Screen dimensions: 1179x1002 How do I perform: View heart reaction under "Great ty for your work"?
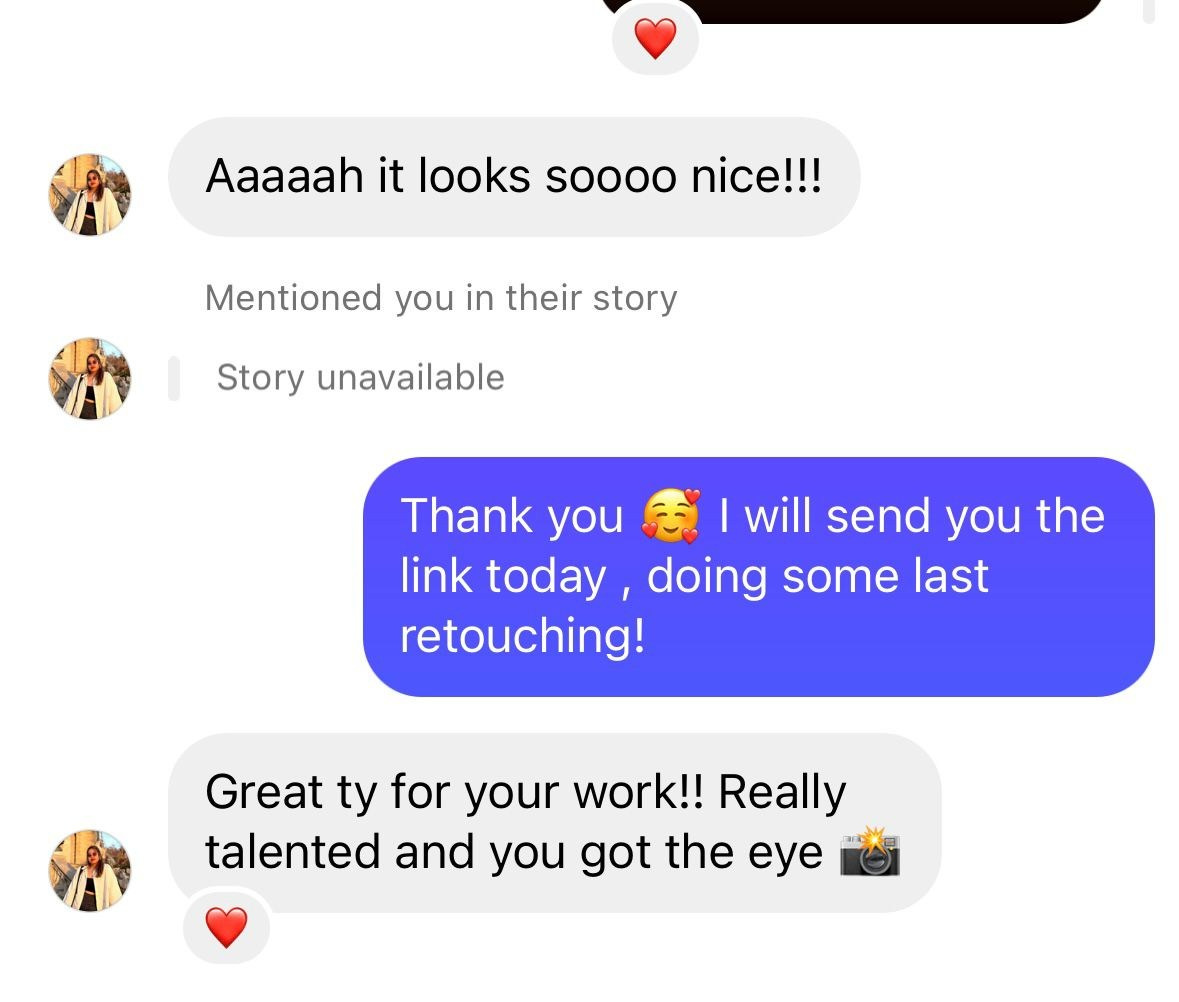coord(226,928)
